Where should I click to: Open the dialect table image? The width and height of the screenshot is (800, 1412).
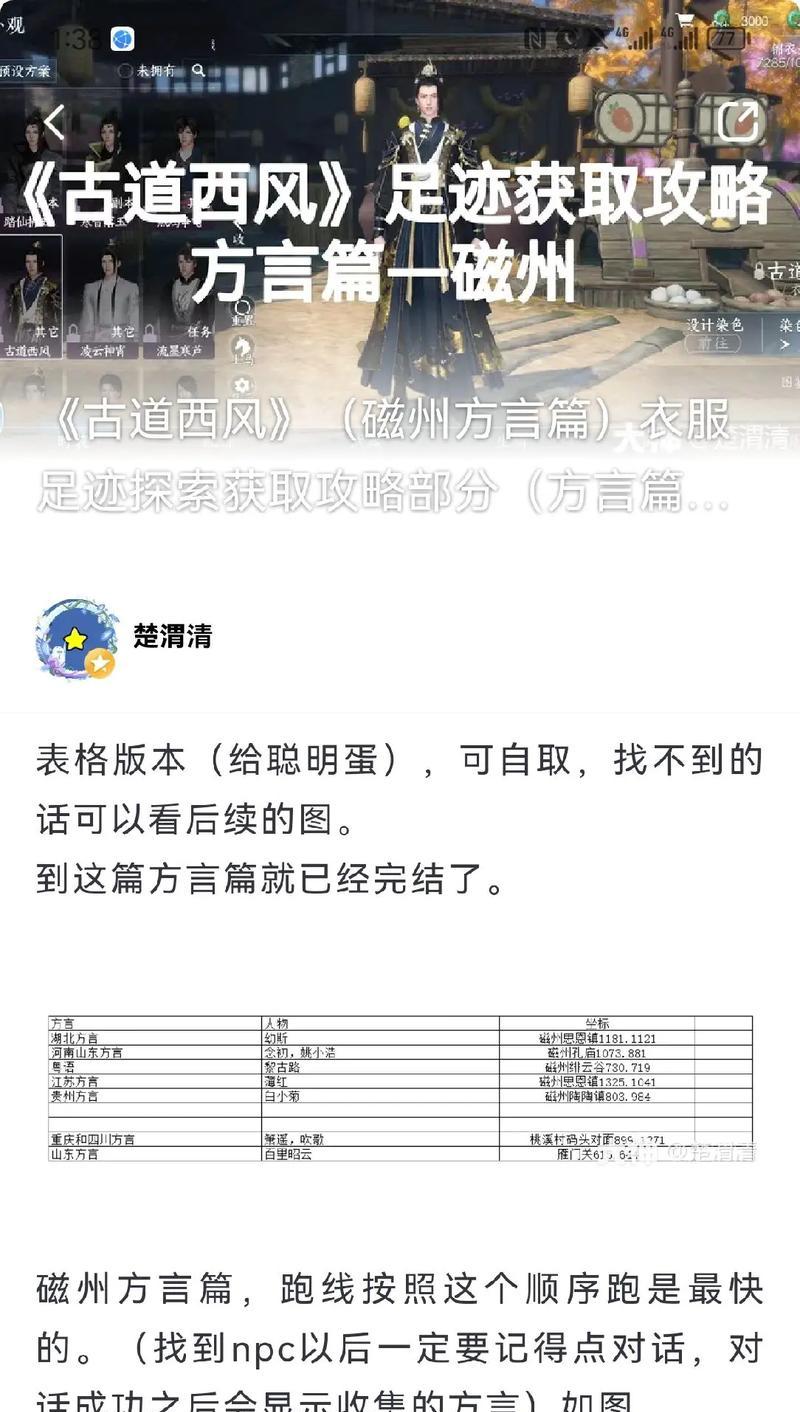[400, 1088]
